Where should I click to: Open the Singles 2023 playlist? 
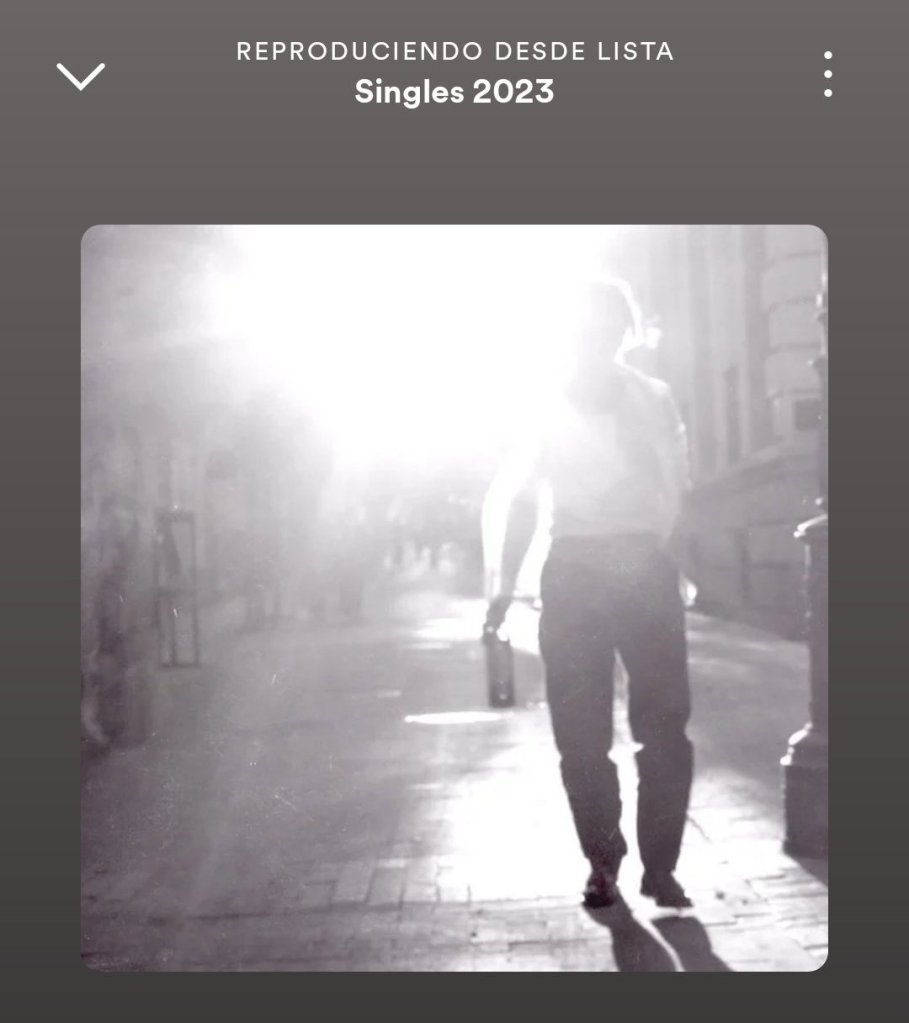[454, 92]
